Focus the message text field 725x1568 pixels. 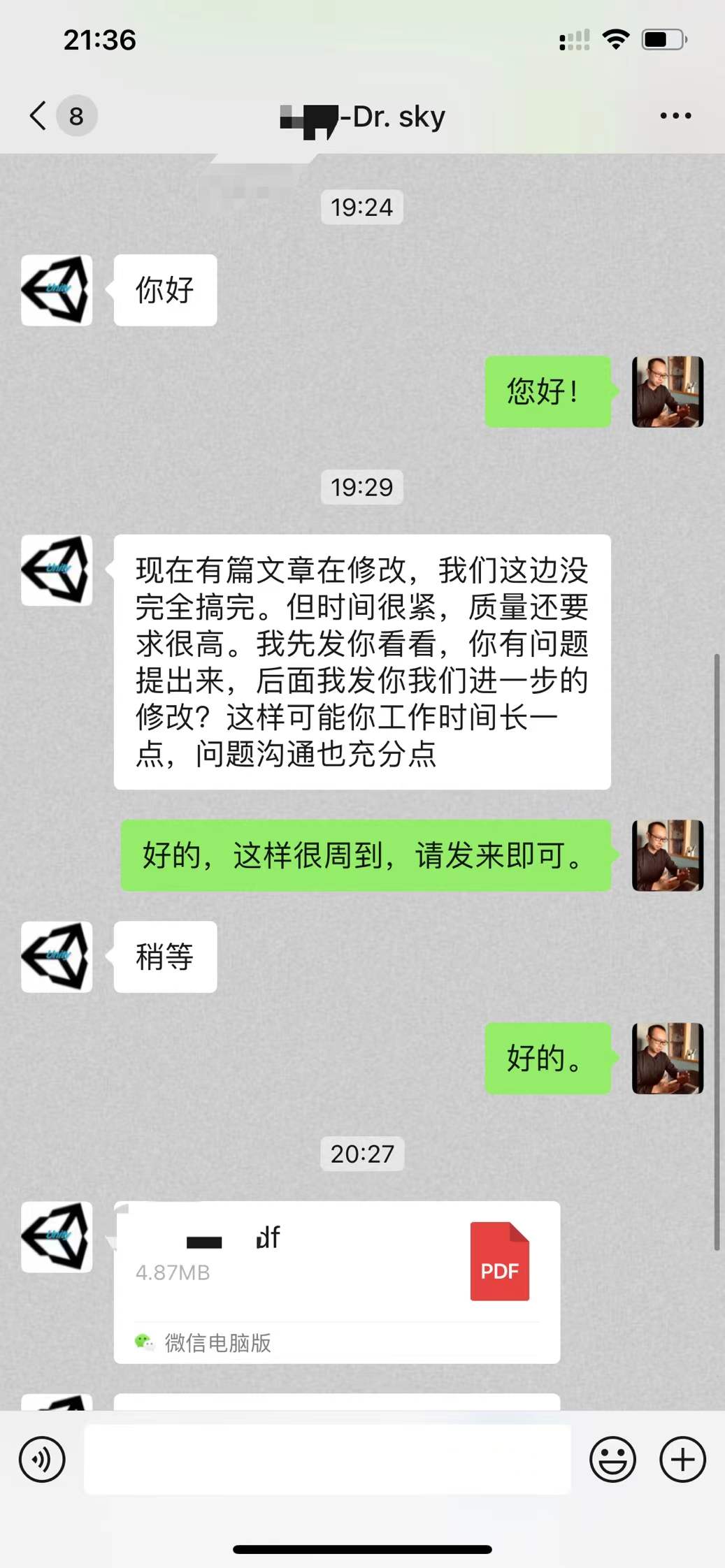coord(327,1459)
